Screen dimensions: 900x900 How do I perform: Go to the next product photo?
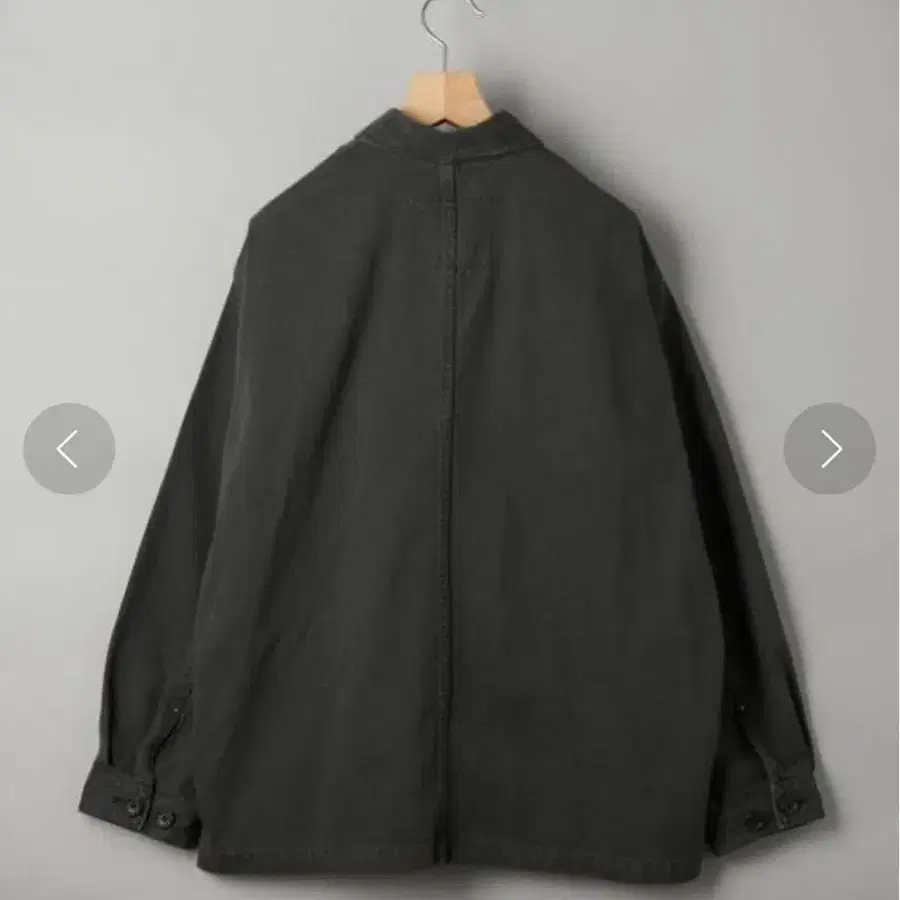829,449
